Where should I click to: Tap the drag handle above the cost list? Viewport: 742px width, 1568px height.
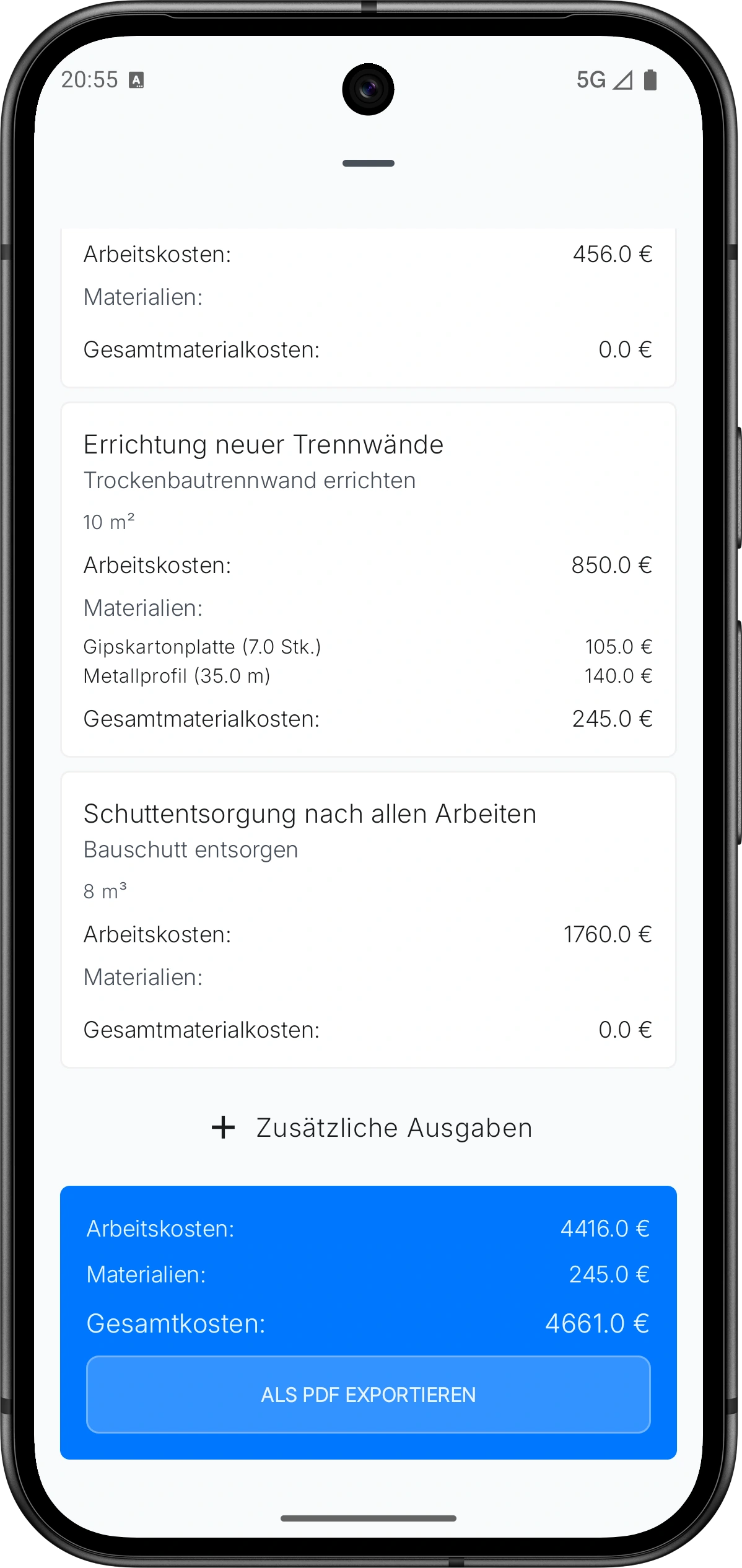[370, 163]
